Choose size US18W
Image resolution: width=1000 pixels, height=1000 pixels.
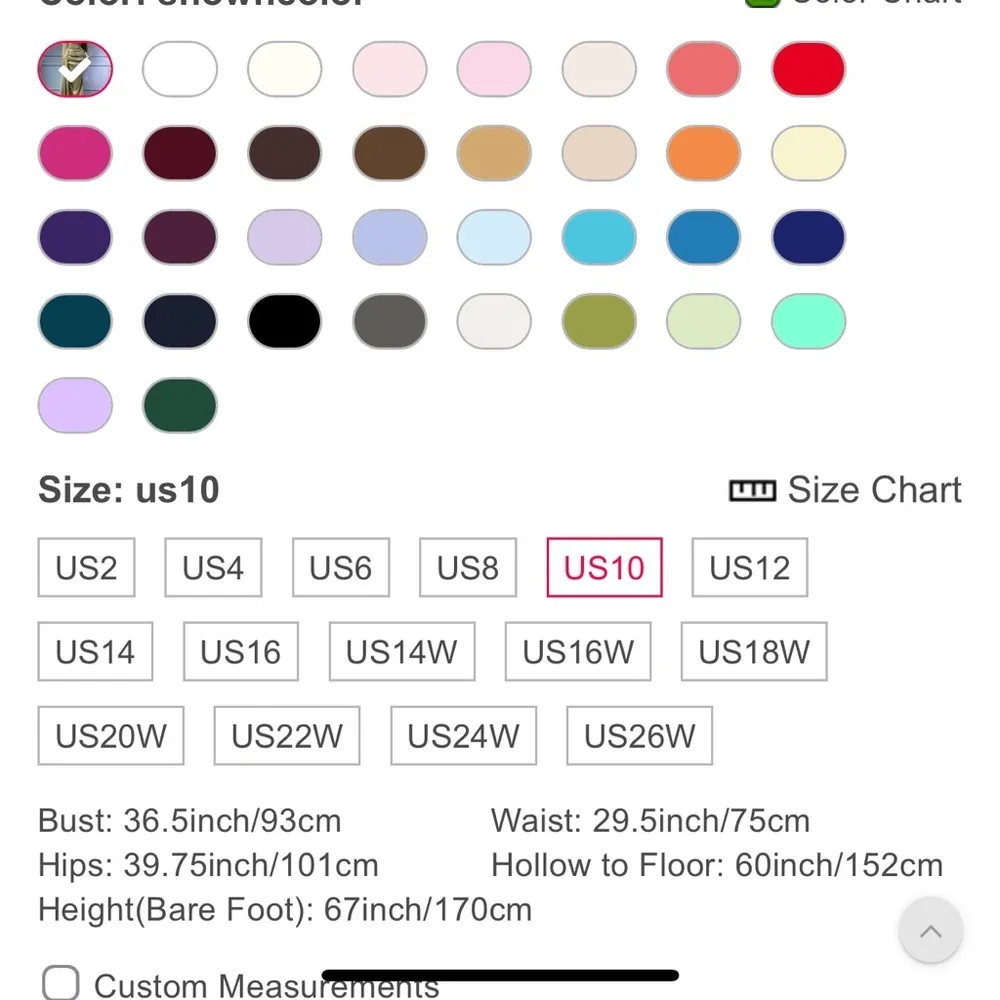(x=754, y=652)
